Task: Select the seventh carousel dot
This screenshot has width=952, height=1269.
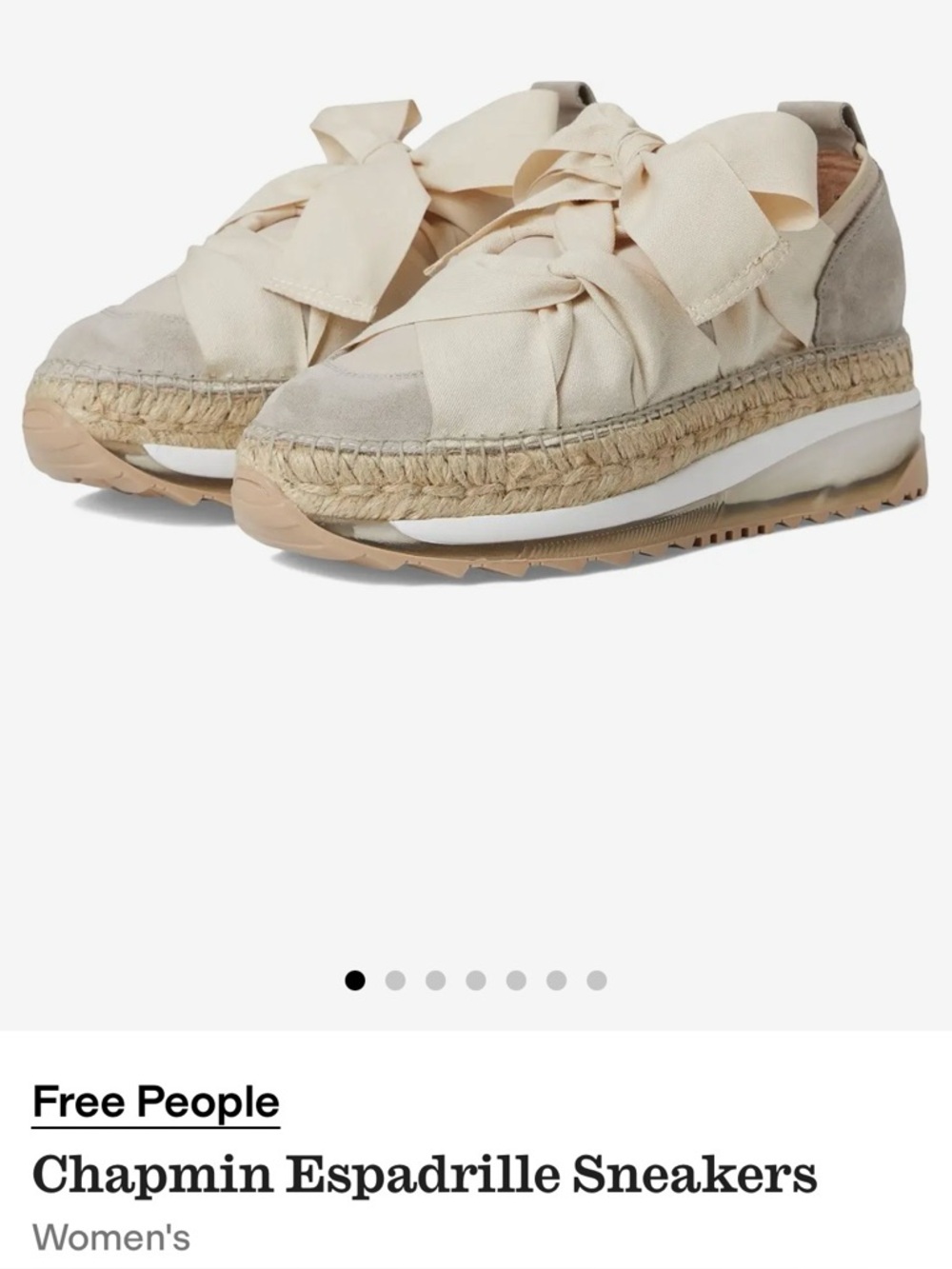Action: click(x=595, y=977)
